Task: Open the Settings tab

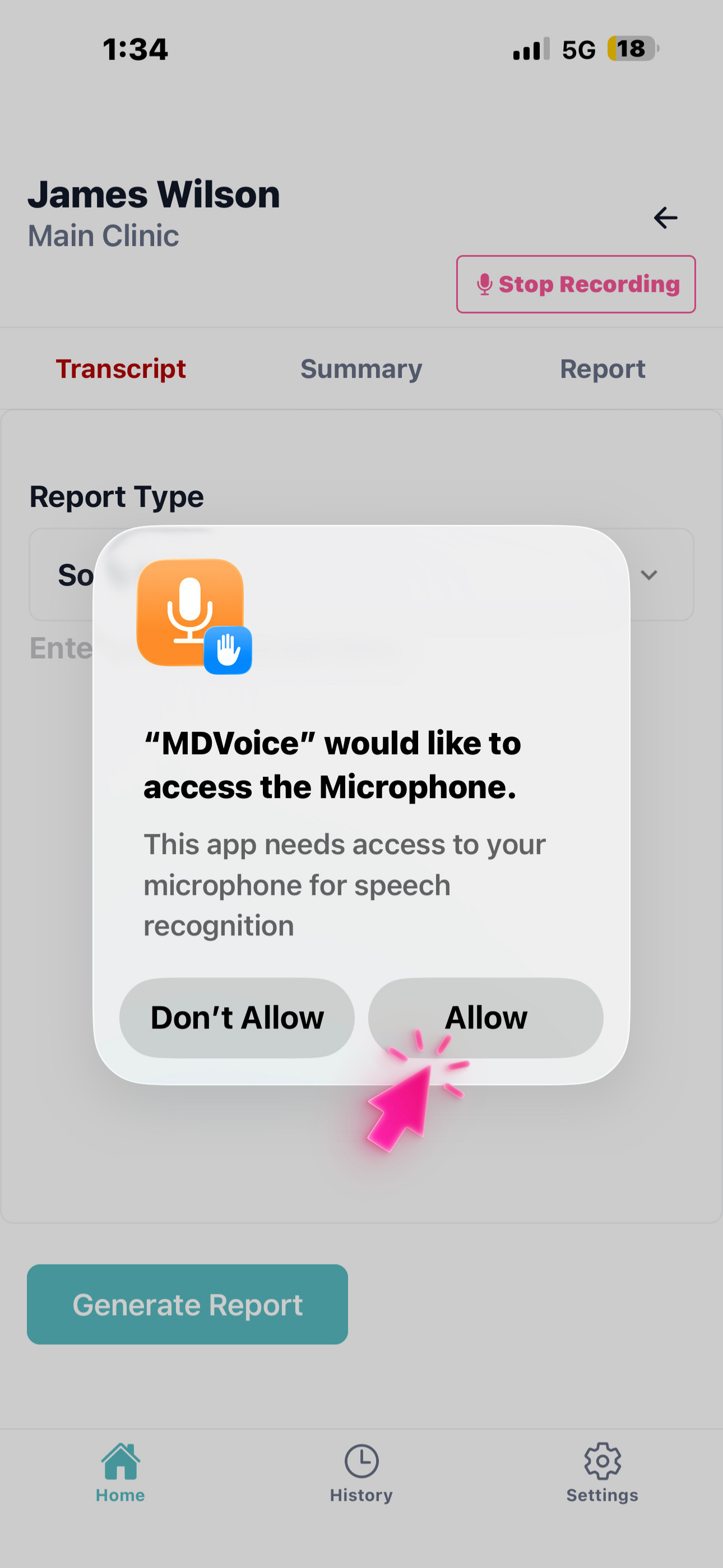Action: pyautogui.click(x=602, y=1473)
